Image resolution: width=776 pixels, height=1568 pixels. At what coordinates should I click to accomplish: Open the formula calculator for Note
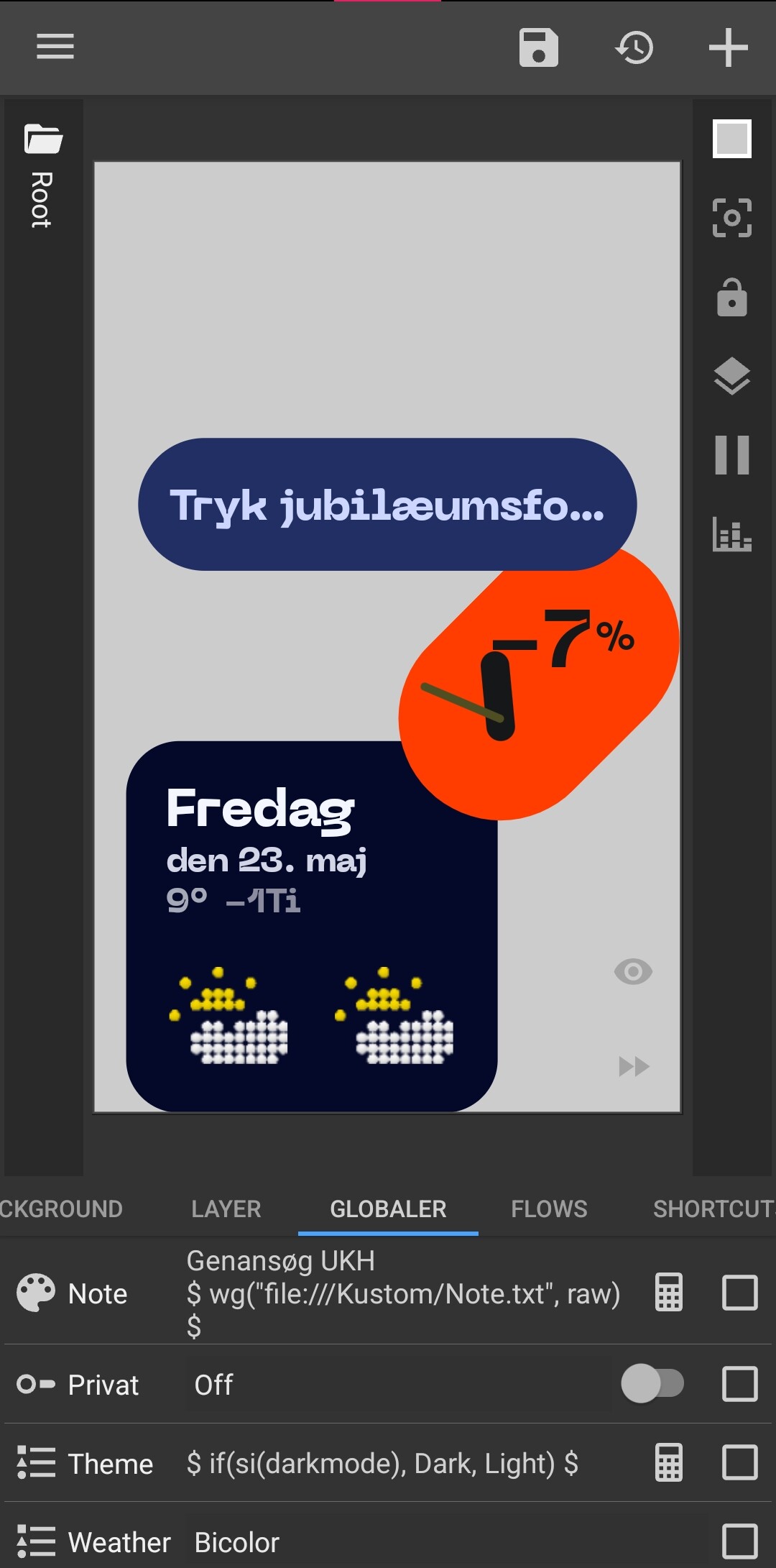click(669, 1293)
